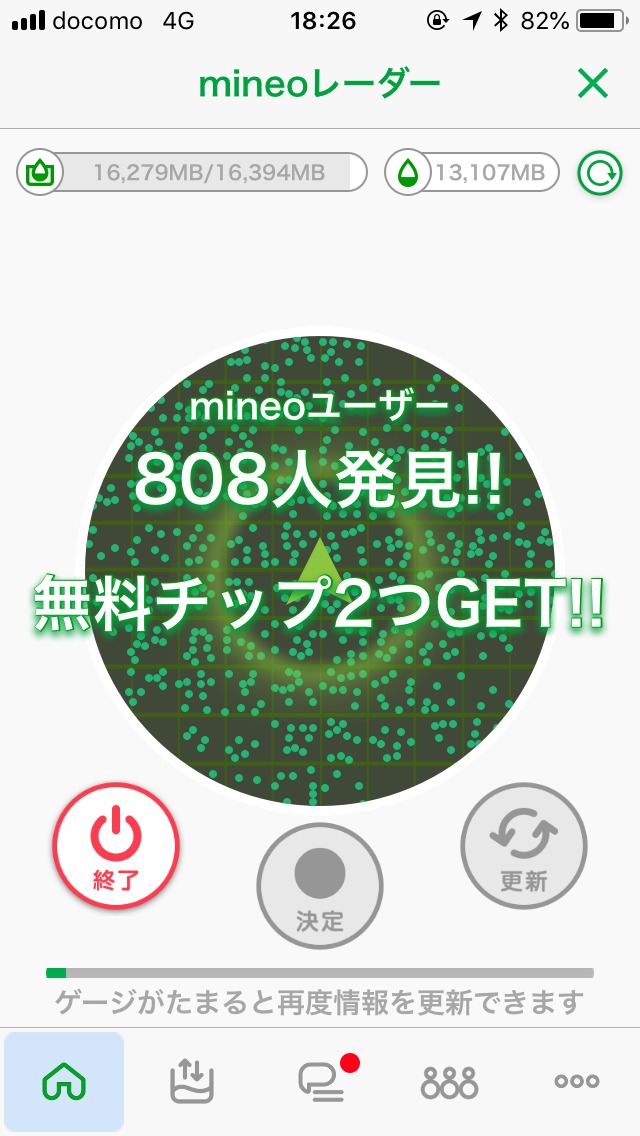Refresh the data balance with the circular arrow
The height and width of the screenshot is (1136, 640).
600,174
